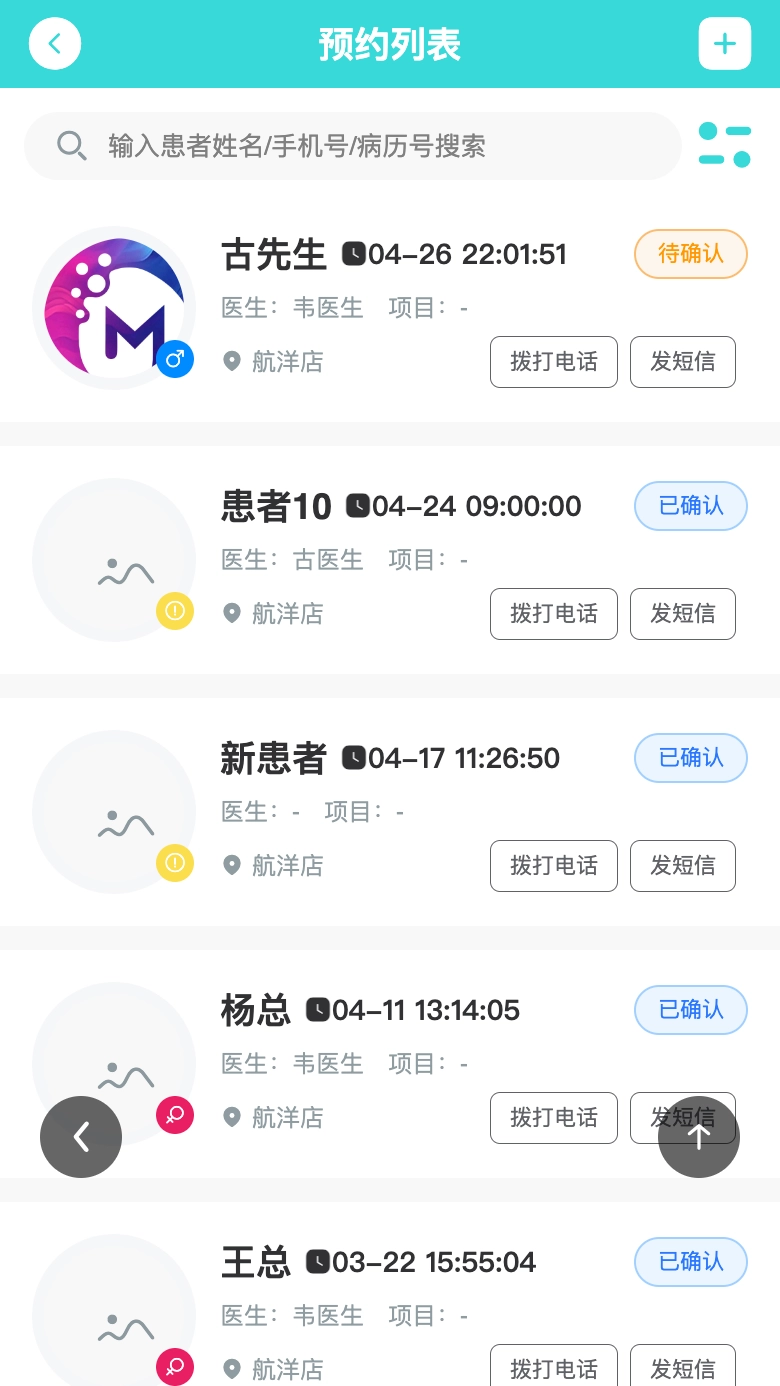Click the pink gender badge on 杨总's avatar
This screenshot has width=780, height=1386.
click(175, 1115)
